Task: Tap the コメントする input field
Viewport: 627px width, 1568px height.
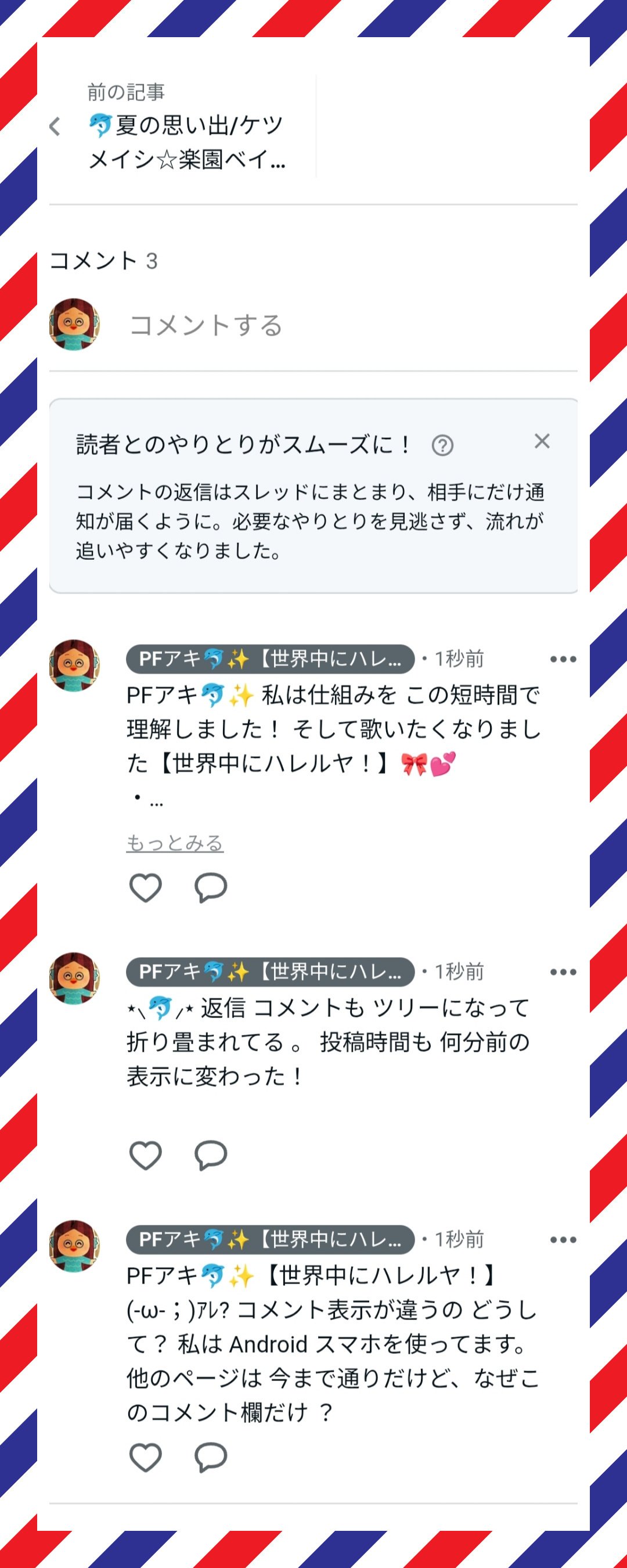Action: point(341,326)
